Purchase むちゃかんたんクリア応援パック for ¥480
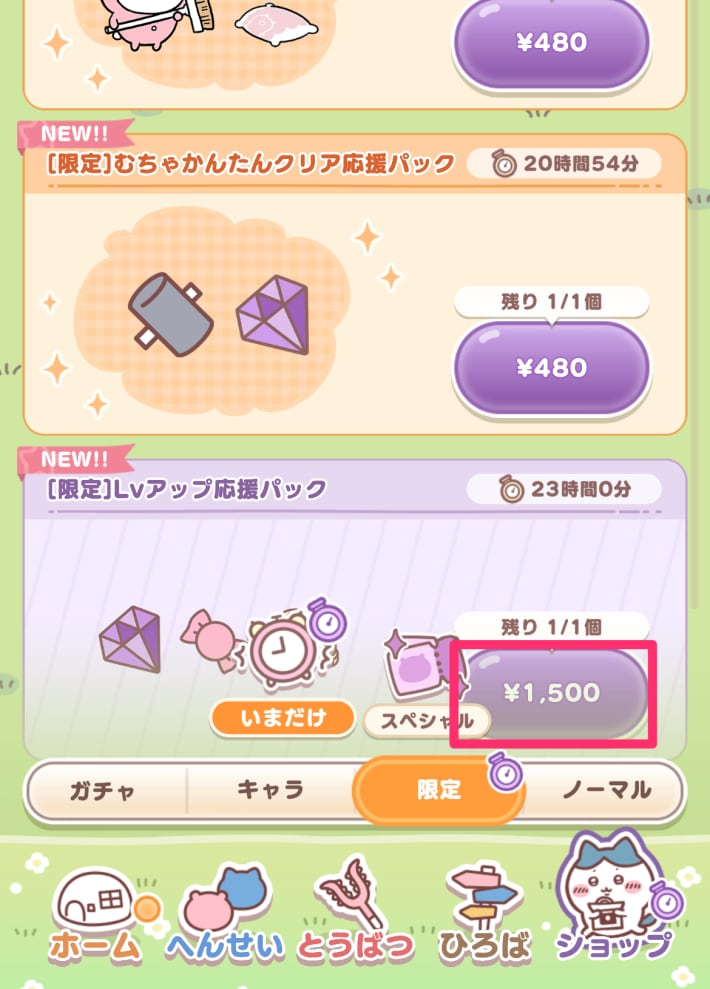710x989 pixels. tap(551, 367)
